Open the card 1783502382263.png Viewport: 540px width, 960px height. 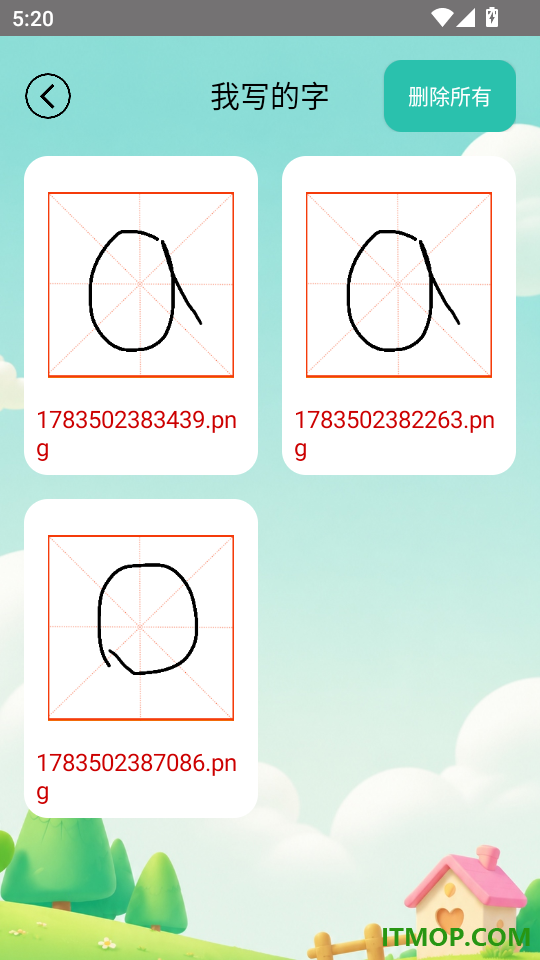pyautogui.click(x=399, y=315)
